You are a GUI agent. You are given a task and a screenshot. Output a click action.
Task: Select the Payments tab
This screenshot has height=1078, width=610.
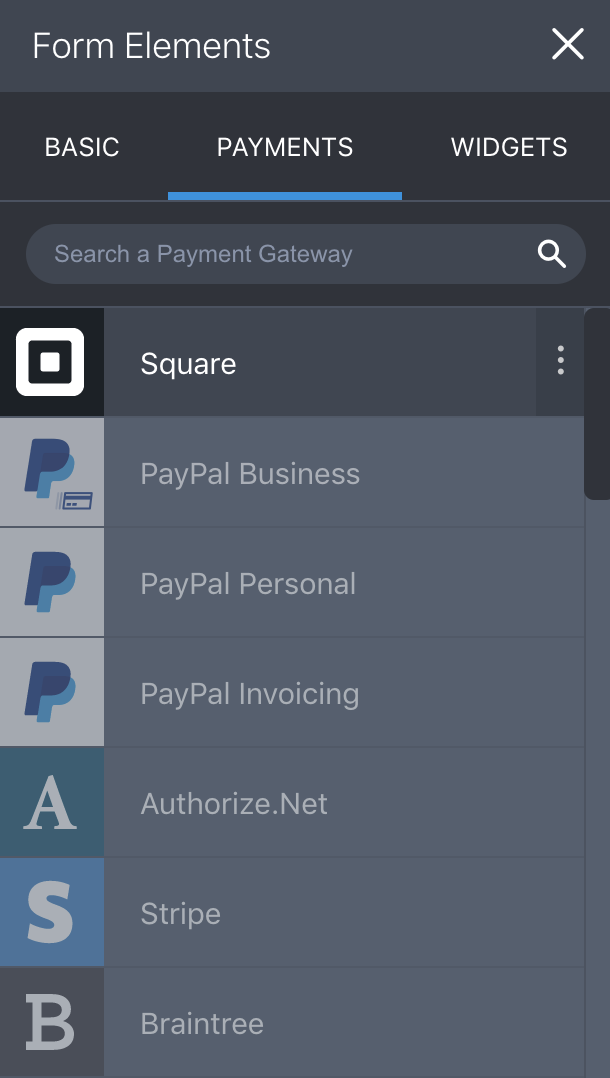[285, 147]
